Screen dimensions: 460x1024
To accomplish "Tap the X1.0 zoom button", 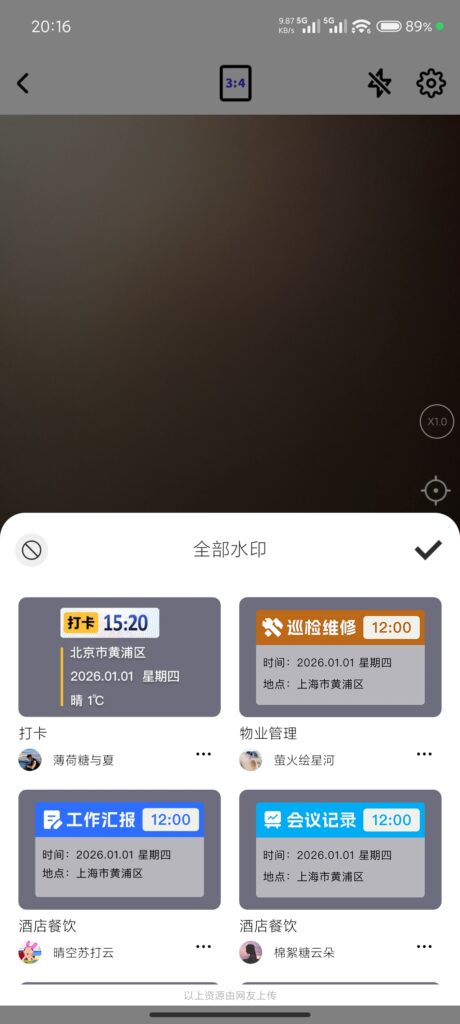I will (x=436, y=421).
